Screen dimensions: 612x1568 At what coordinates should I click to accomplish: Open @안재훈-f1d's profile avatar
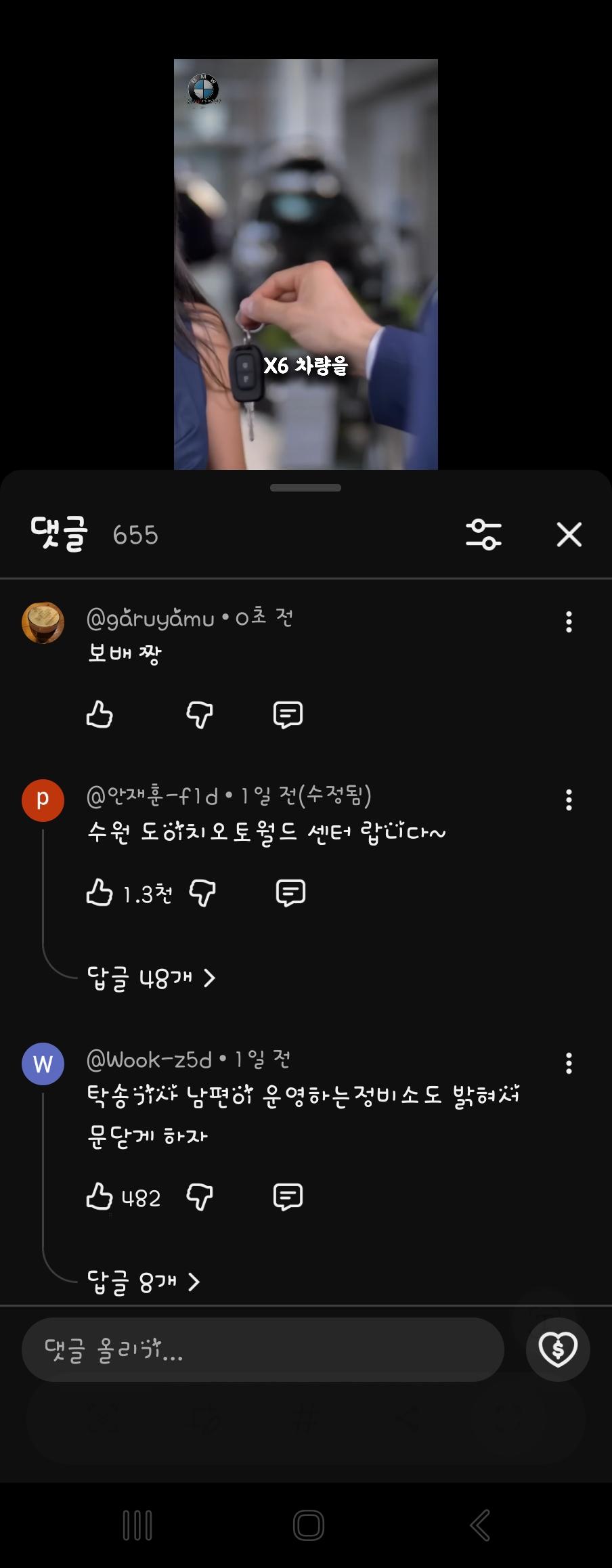pyautogui.click(x=43, y=800)
